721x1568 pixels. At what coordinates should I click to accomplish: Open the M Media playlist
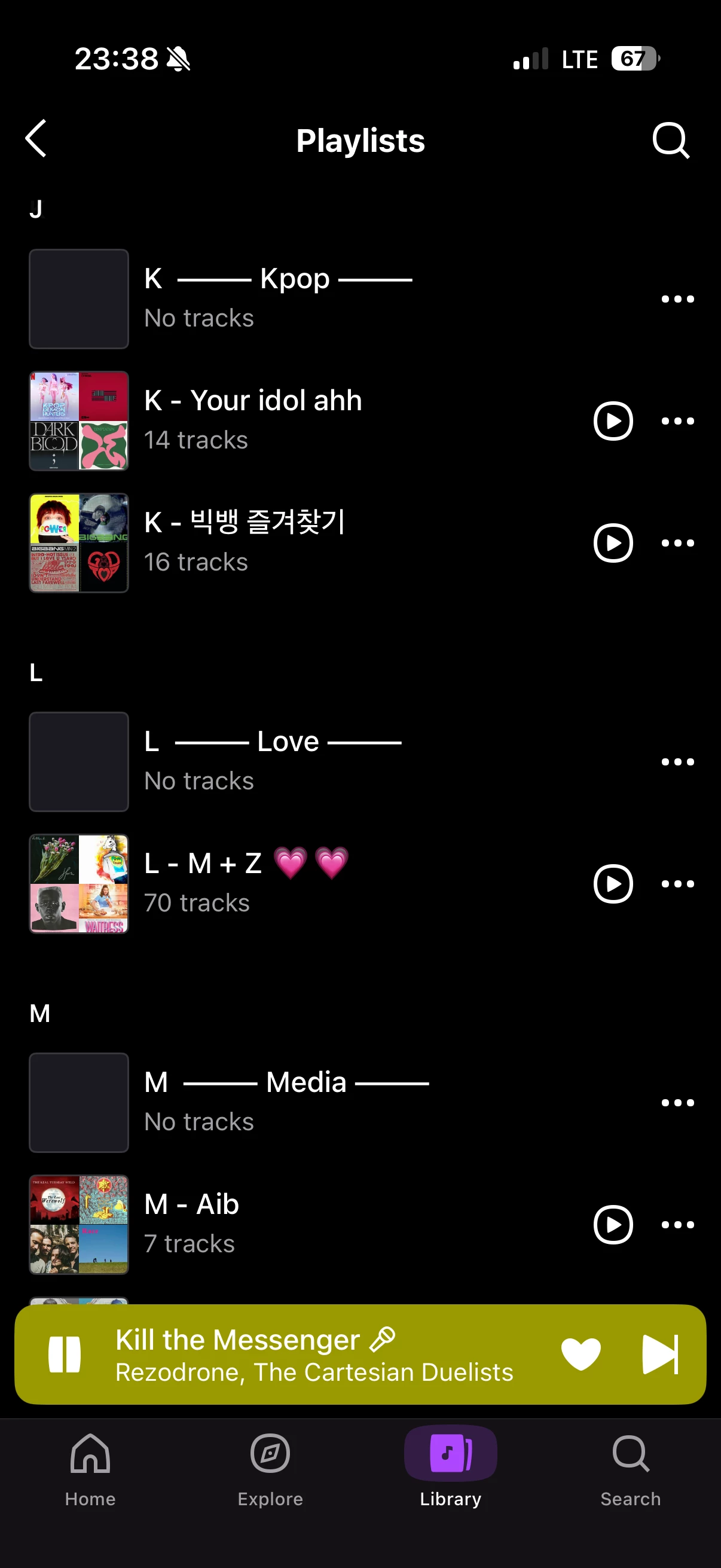click(x=286, y=1102)
